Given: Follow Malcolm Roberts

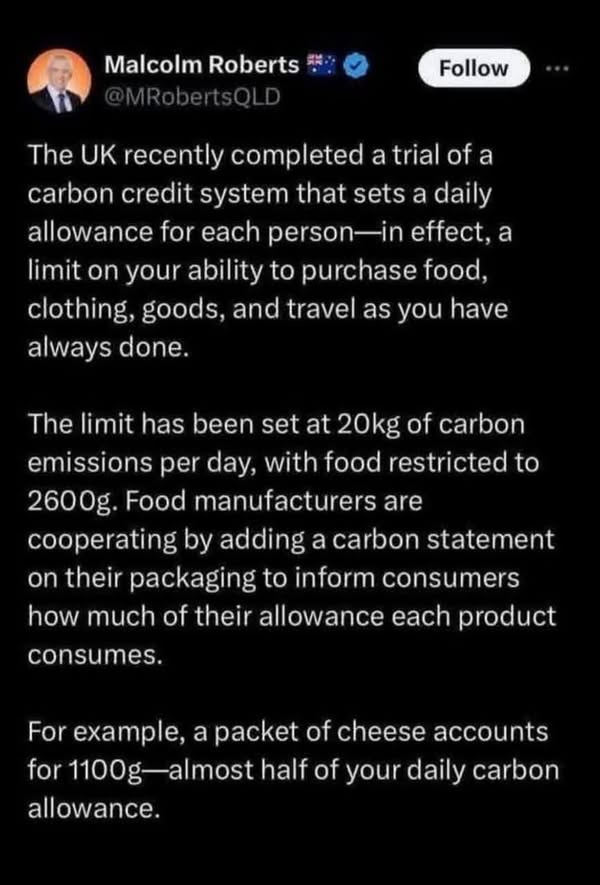Looking at the screenshot, I should pos(474,68).
